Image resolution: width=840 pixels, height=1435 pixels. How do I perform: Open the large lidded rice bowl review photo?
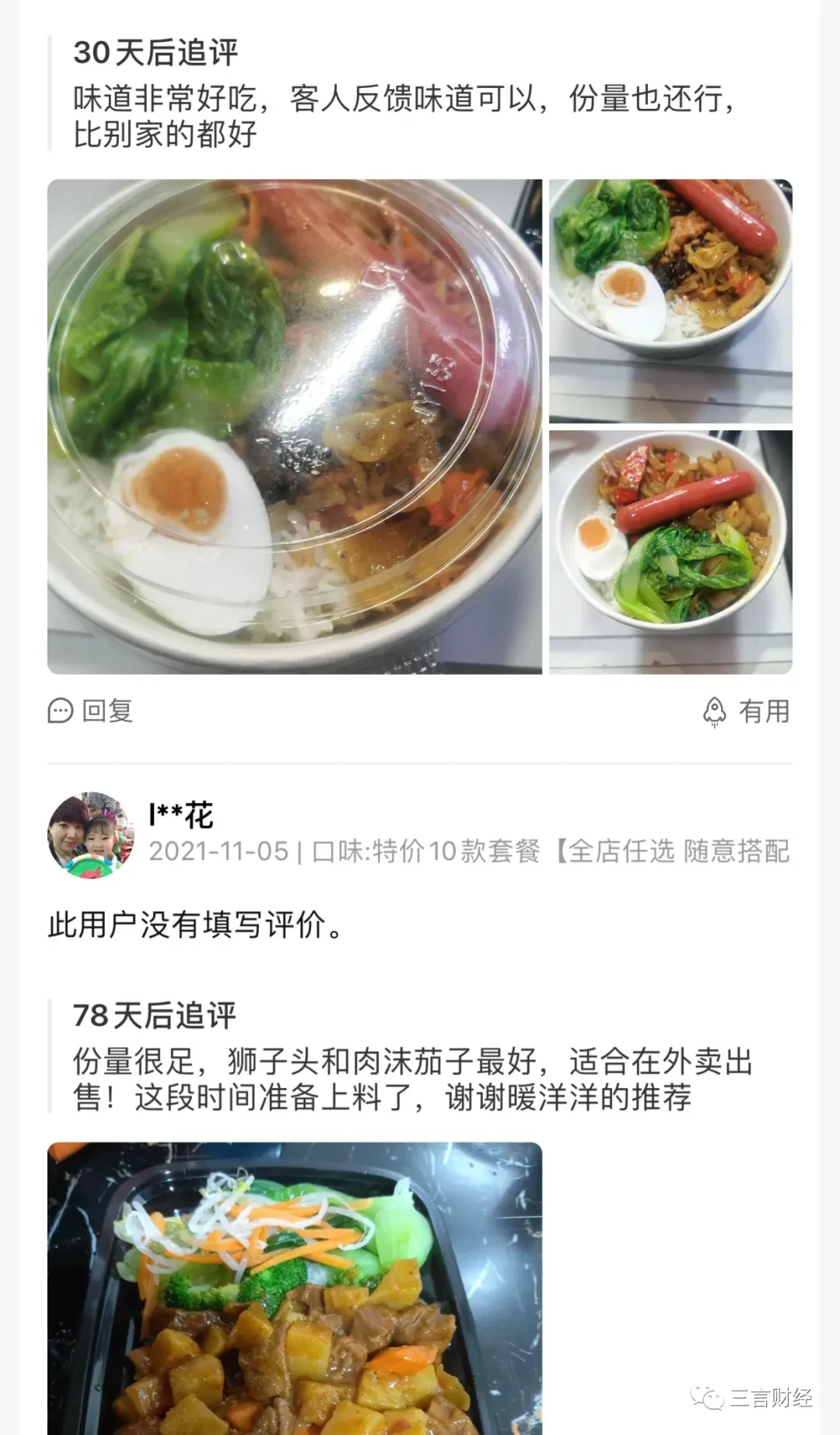coord(295,426)
